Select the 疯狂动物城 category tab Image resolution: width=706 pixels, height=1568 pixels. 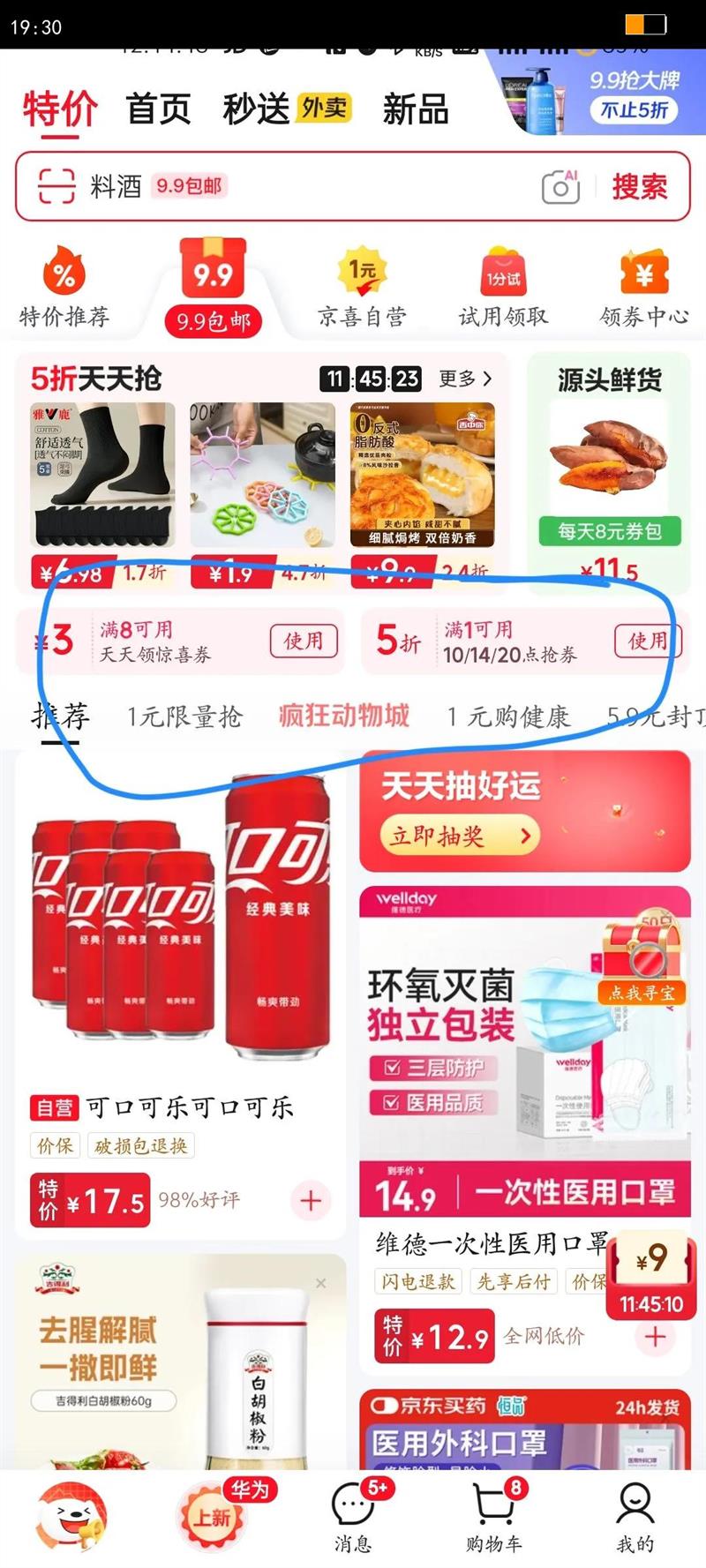[344, 716]
